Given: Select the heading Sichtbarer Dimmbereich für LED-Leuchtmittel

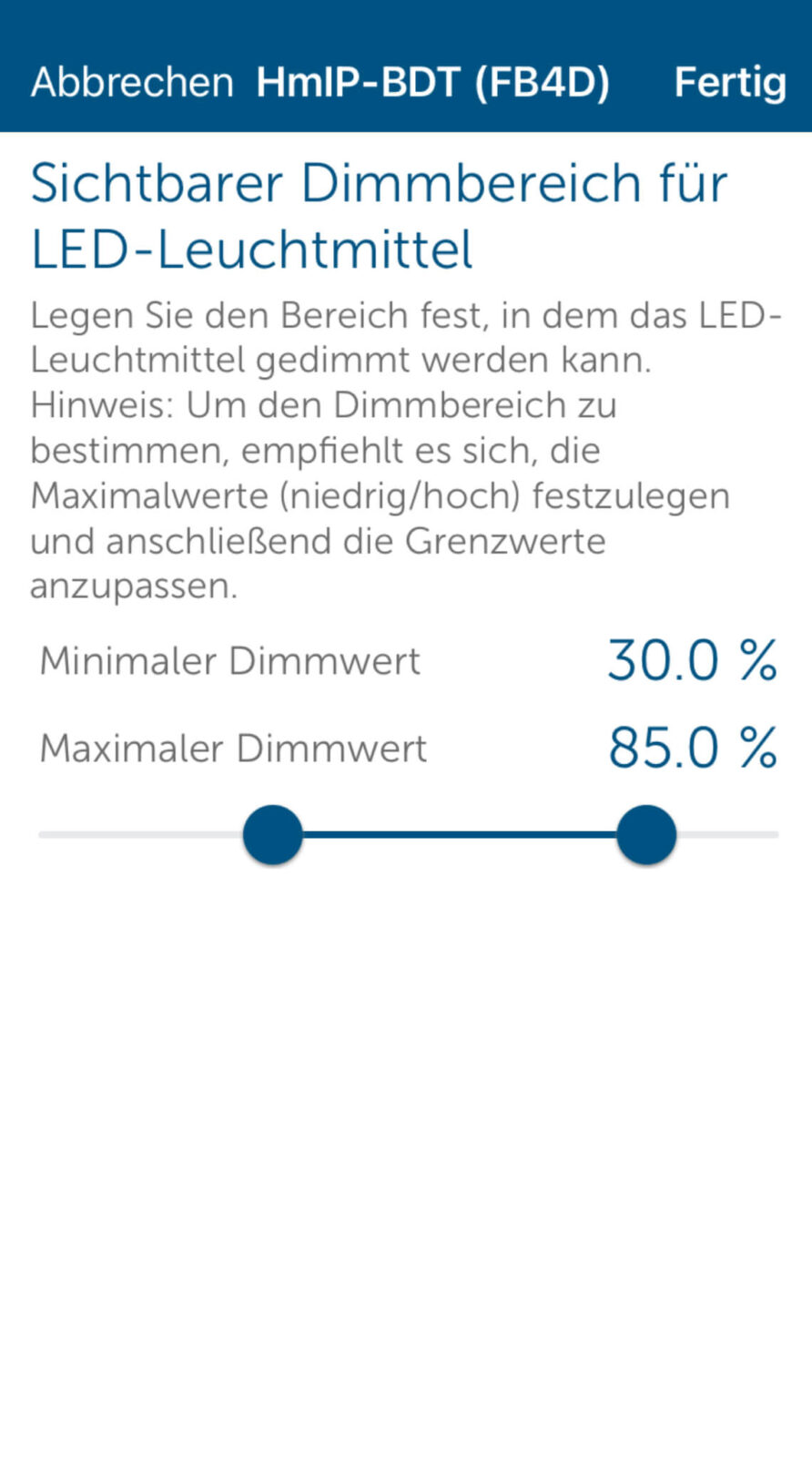Looking at the screenshot, I should 379,214.
